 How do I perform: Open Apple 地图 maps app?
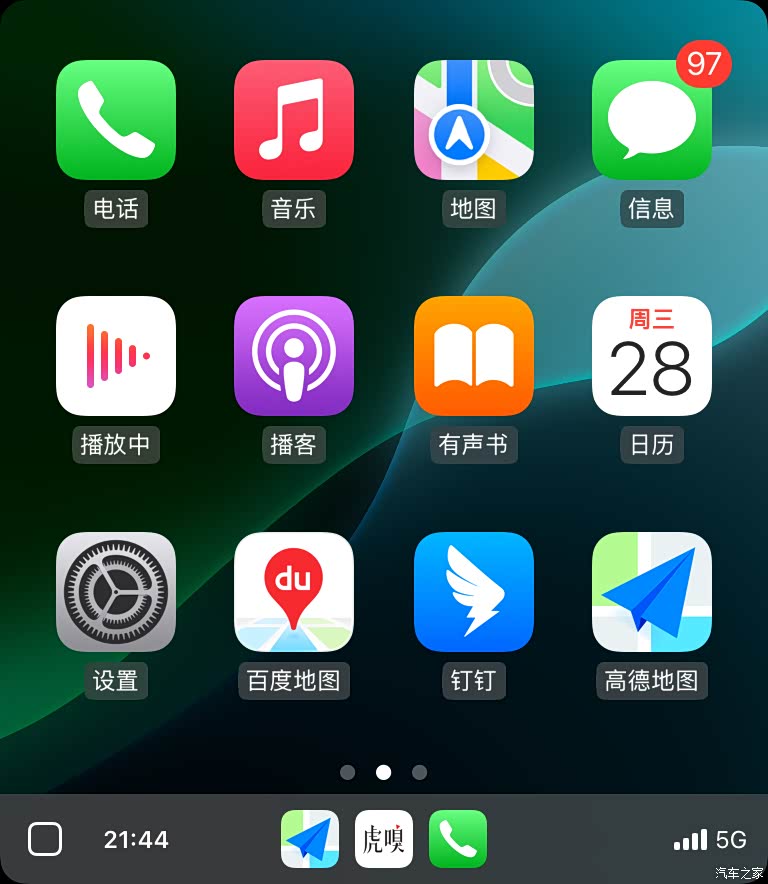tap(473, 120)
